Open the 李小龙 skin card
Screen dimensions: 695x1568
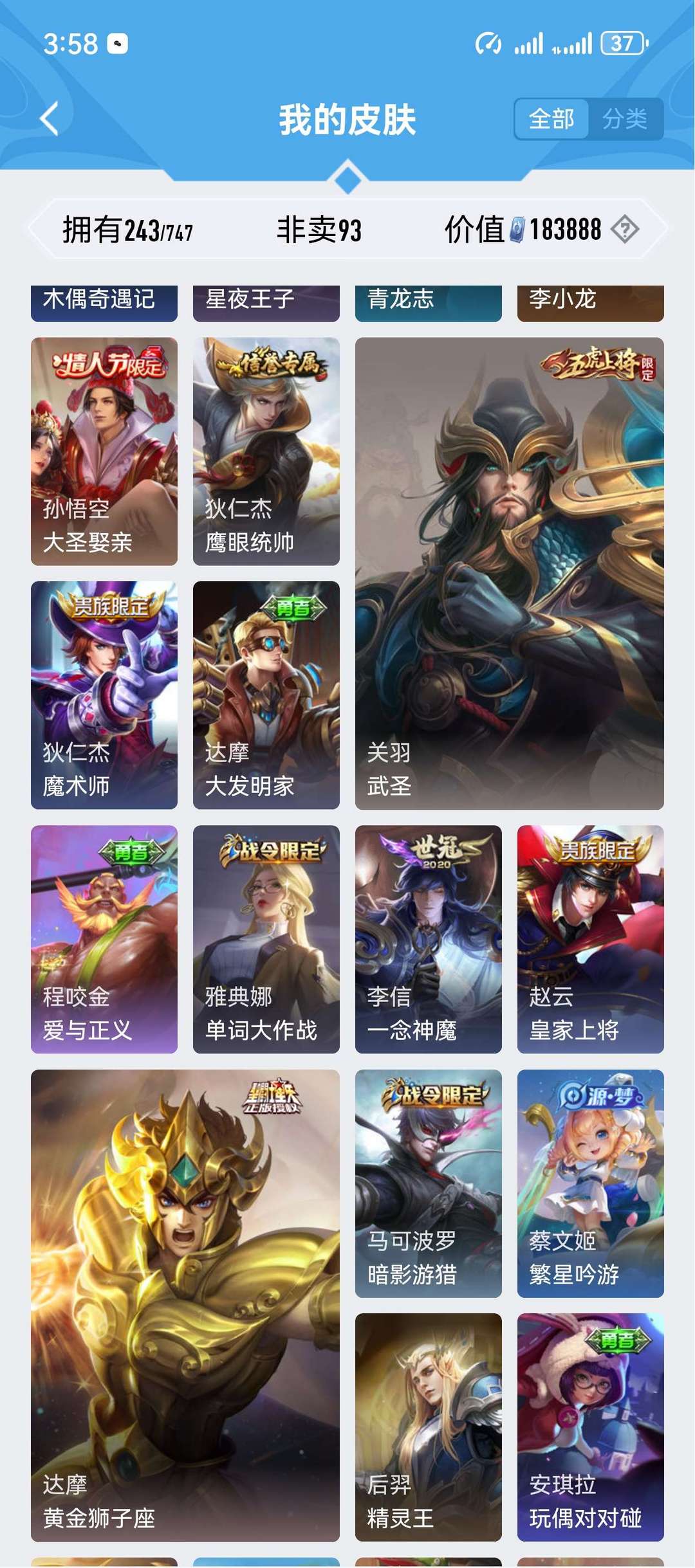click(x=591, y=302)
